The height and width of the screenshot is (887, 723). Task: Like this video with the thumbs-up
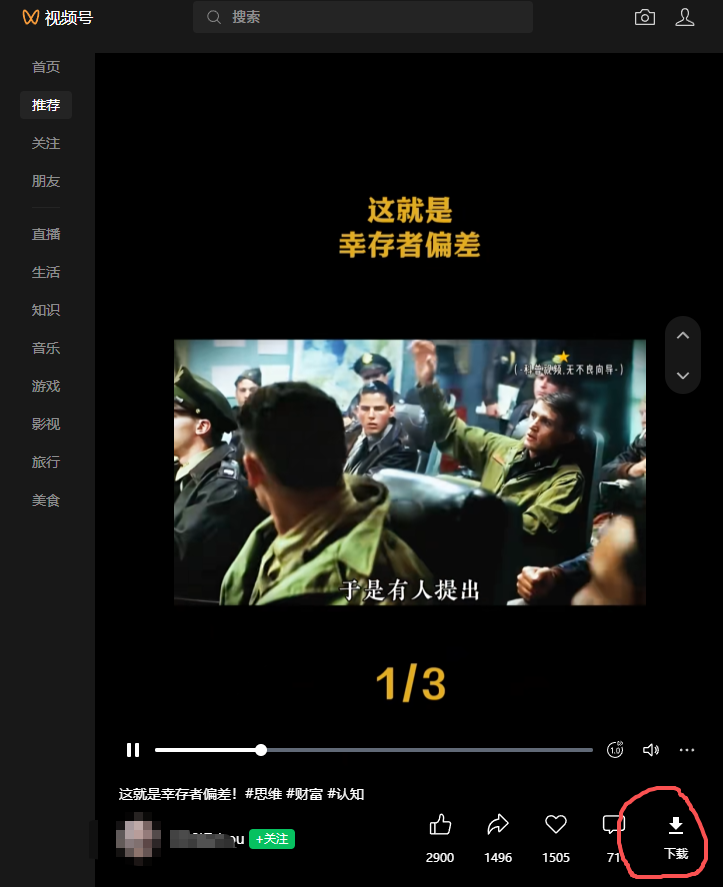[x=440, y=826]
